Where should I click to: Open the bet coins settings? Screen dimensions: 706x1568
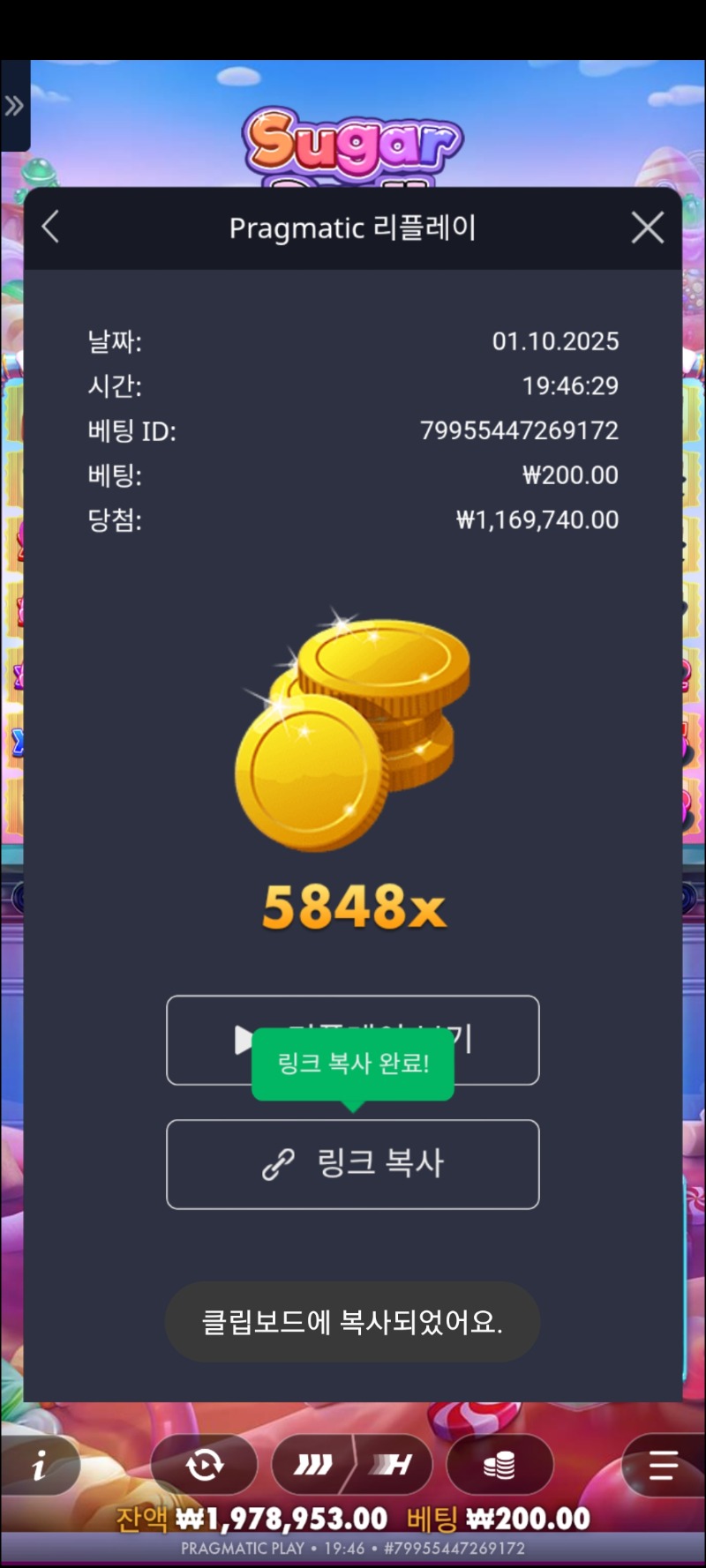point(499,1466)
